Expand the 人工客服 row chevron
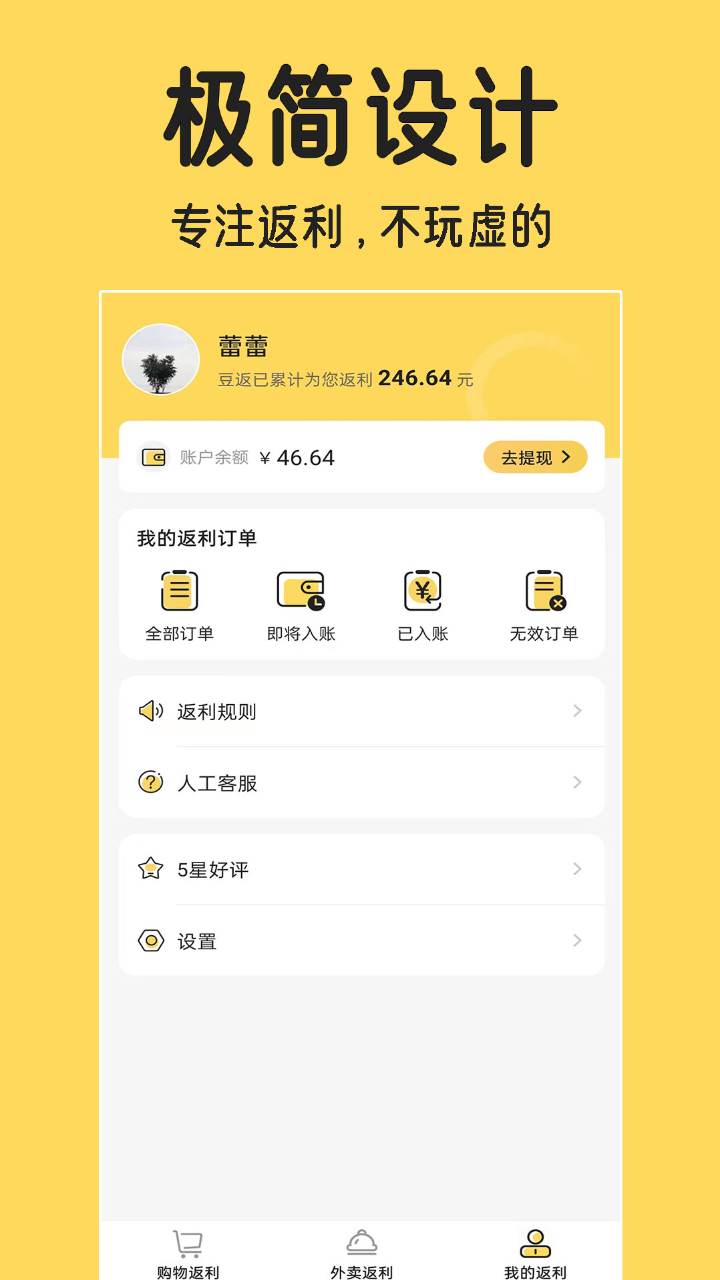 pyautogui.click(x=577, y=782)
